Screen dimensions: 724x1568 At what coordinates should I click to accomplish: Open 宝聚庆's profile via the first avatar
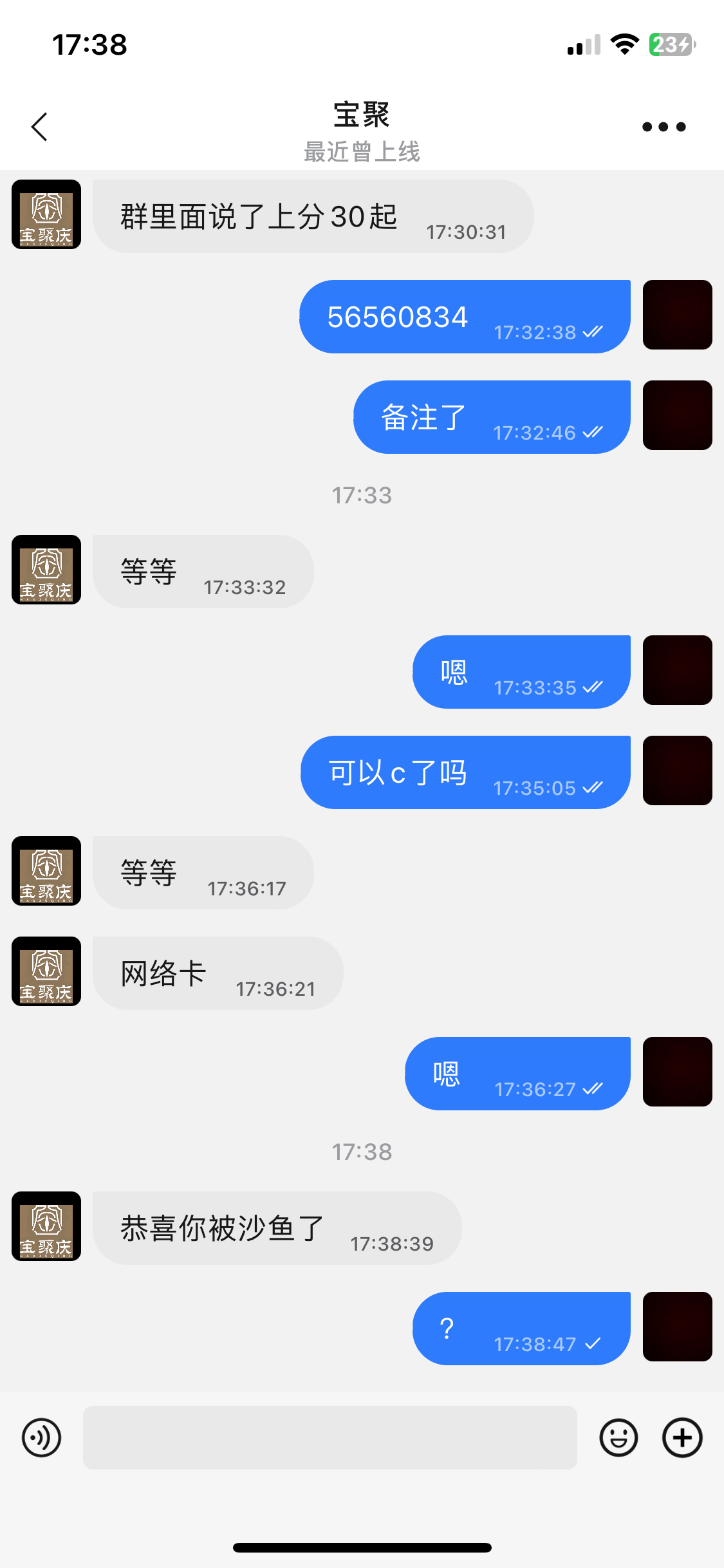point(46,215)
